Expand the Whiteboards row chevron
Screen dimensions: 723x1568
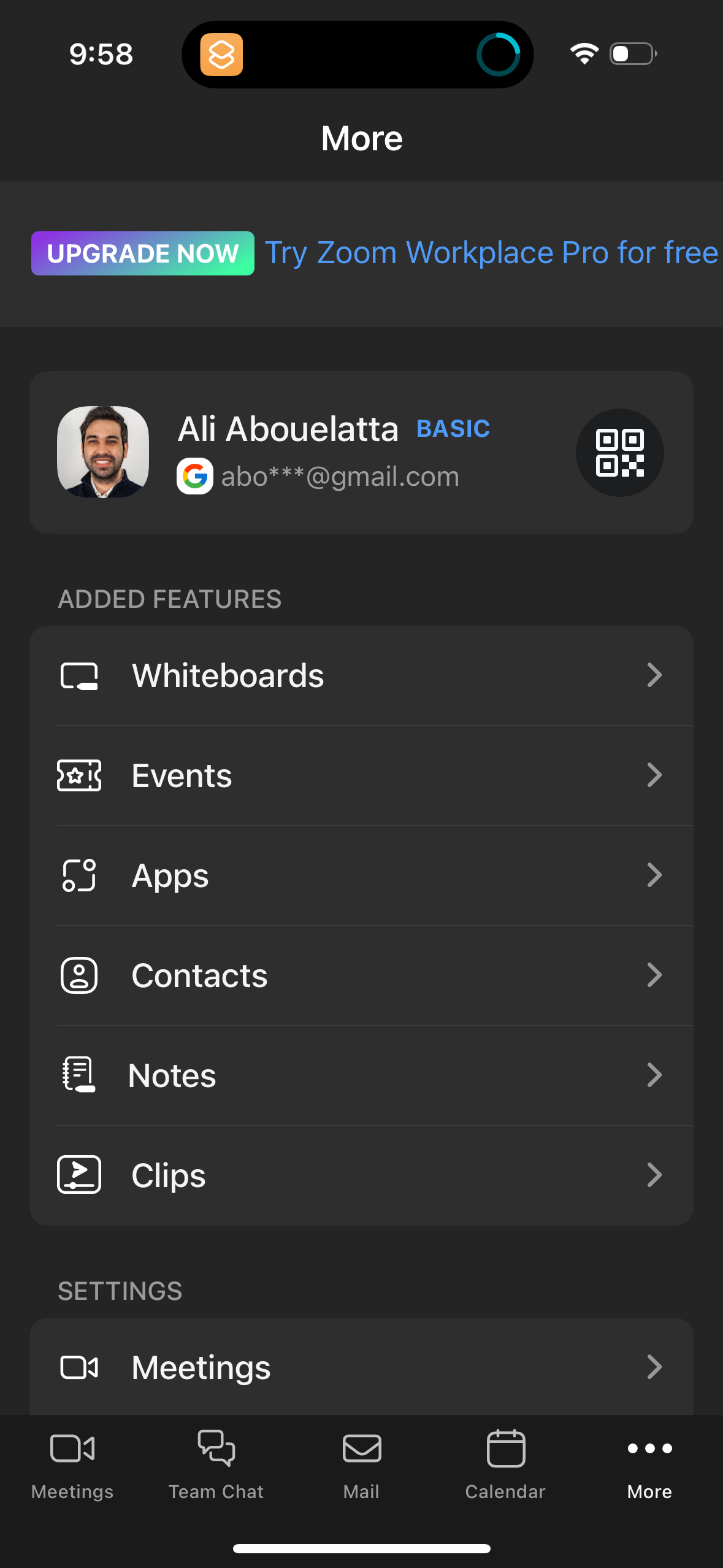pos(656,675)
